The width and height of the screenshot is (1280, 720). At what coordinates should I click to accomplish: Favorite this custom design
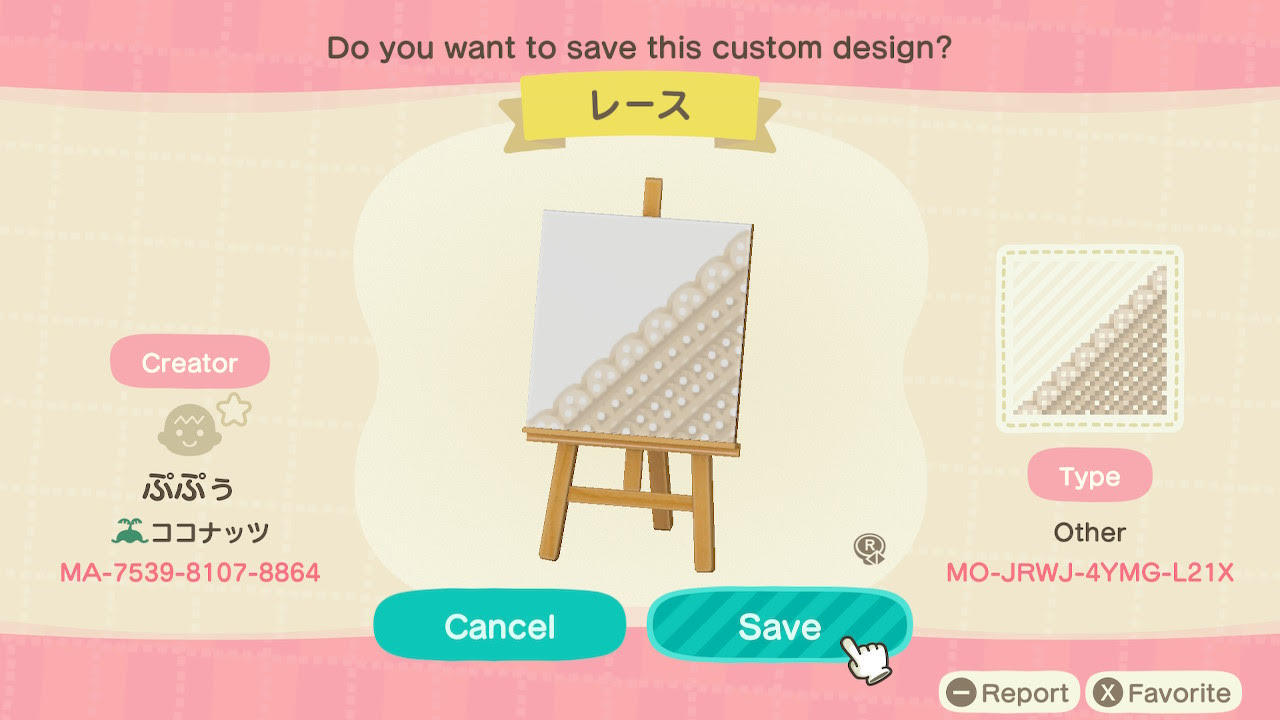click(x=1163, y=693)
